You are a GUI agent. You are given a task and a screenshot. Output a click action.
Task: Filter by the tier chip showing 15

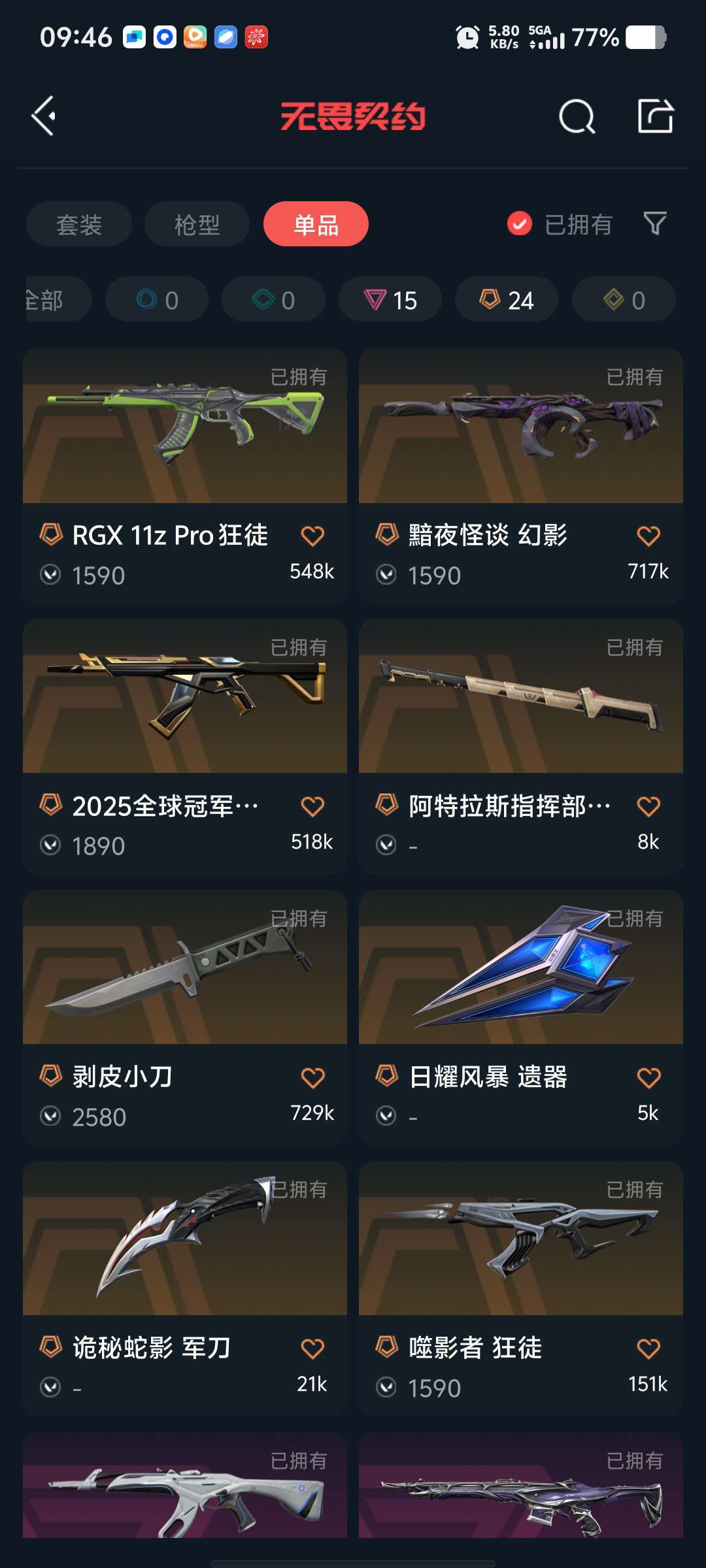coord(390,300)
